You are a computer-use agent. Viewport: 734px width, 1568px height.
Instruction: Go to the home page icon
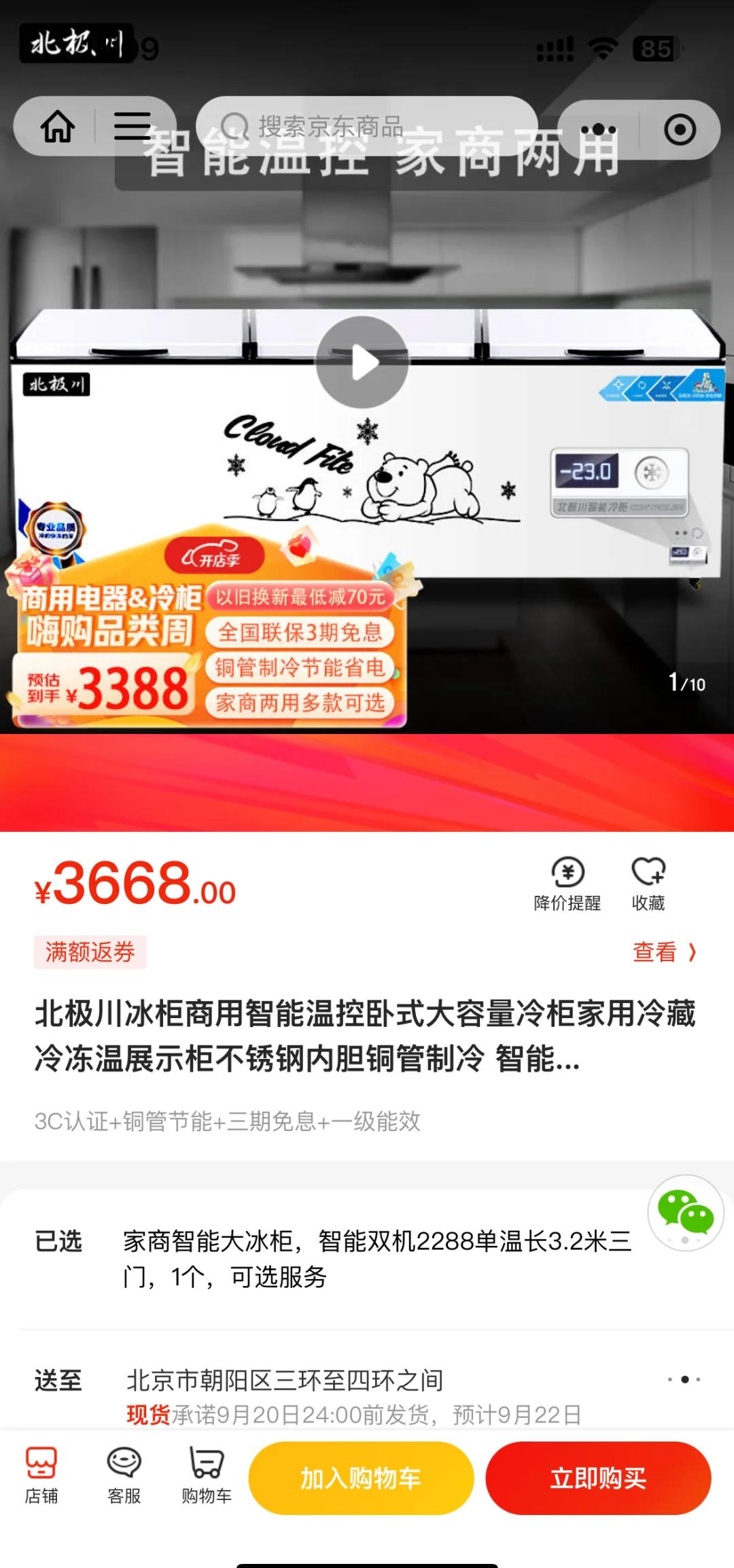(58, 127)
